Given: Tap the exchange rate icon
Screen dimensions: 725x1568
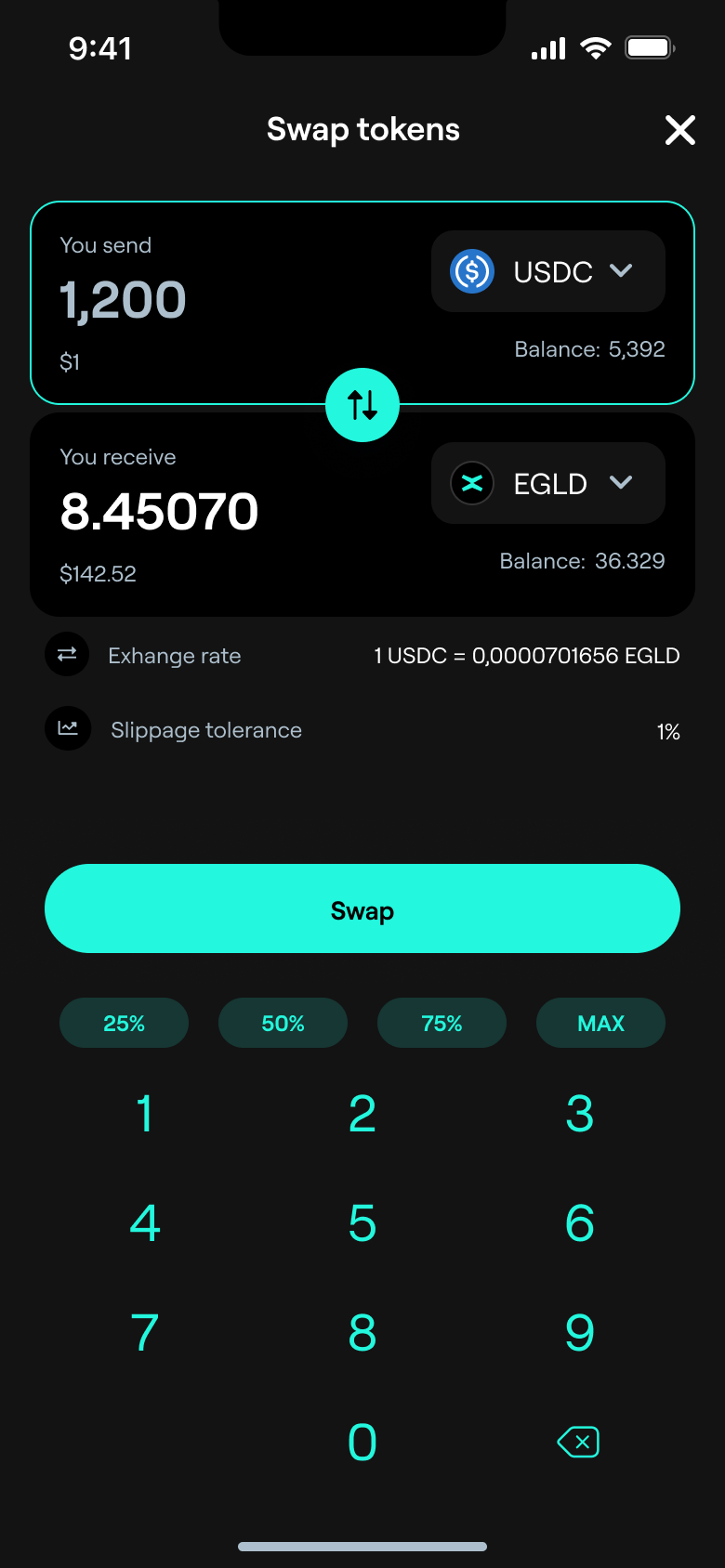Looking at the screenshot, I should pos(67,655).
